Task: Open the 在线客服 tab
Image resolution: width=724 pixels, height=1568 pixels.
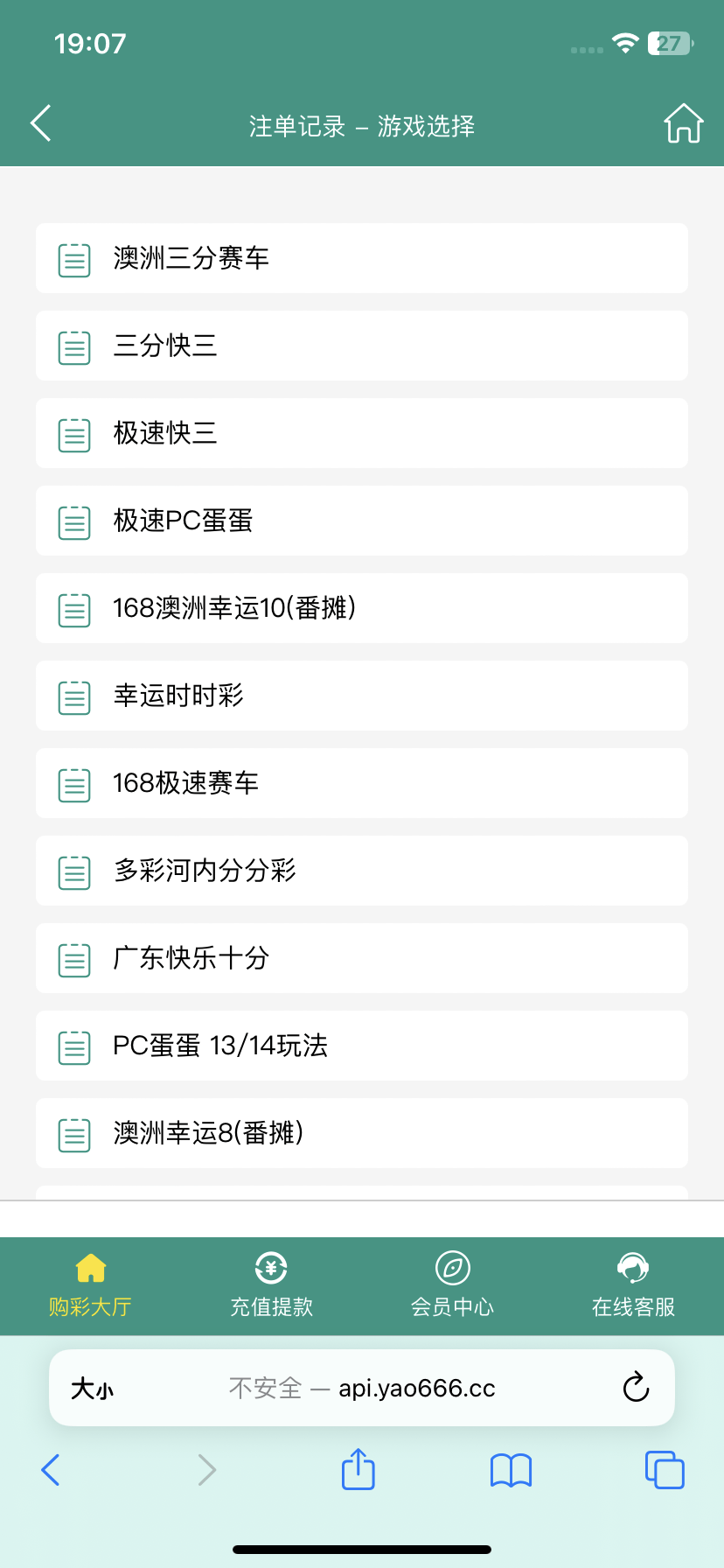Action: (x=633, y=1284)
